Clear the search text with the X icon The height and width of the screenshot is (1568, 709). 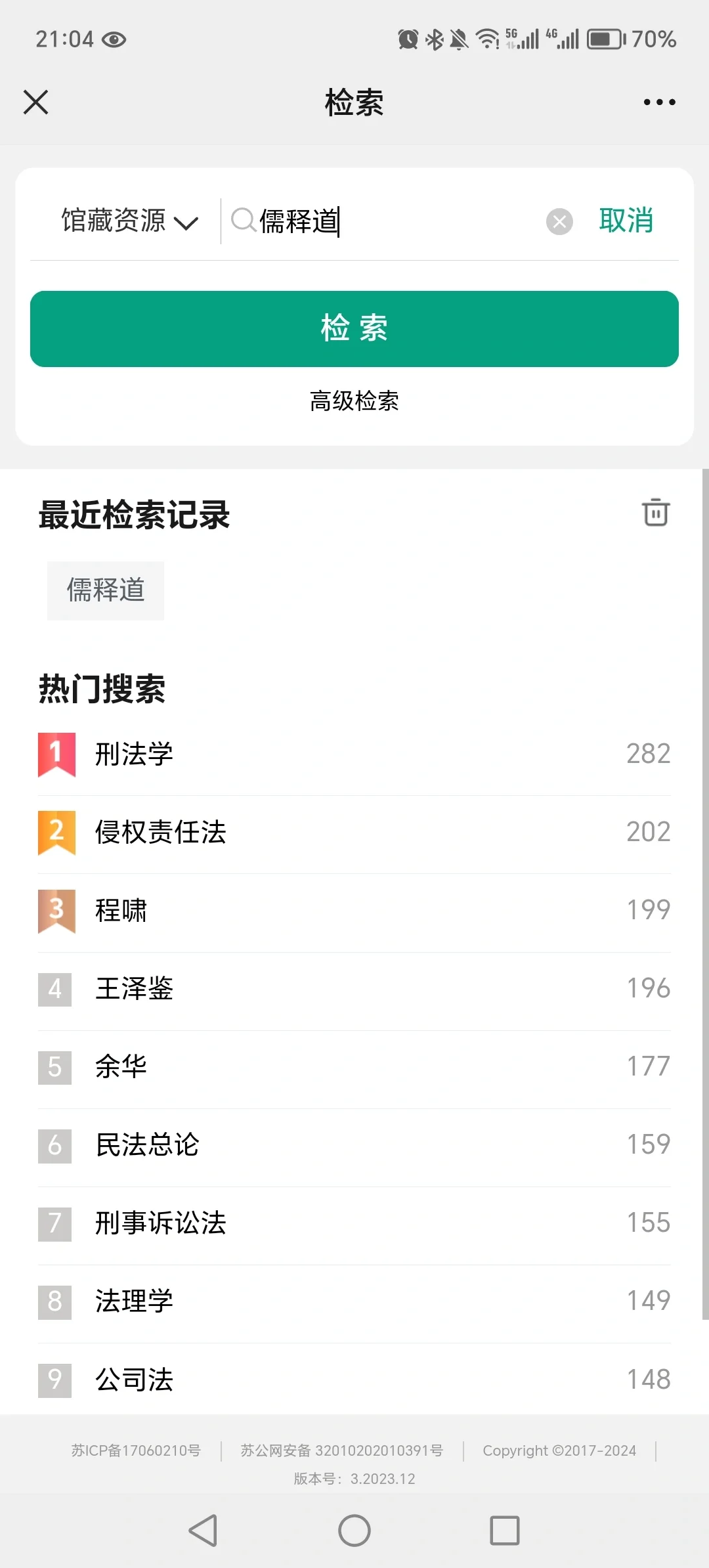559,221
